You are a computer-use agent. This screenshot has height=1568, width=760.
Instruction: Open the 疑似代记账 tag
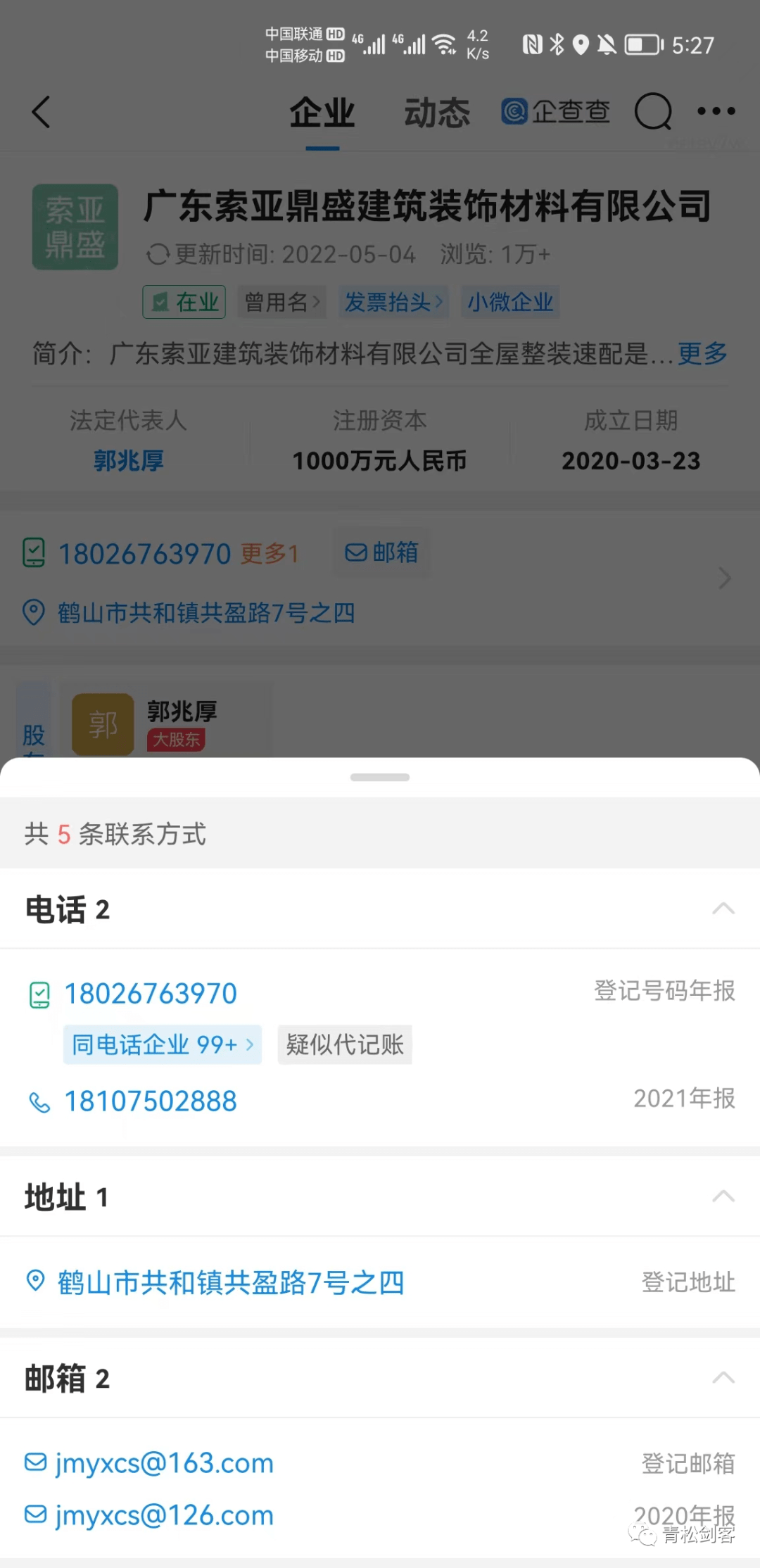344,1044
